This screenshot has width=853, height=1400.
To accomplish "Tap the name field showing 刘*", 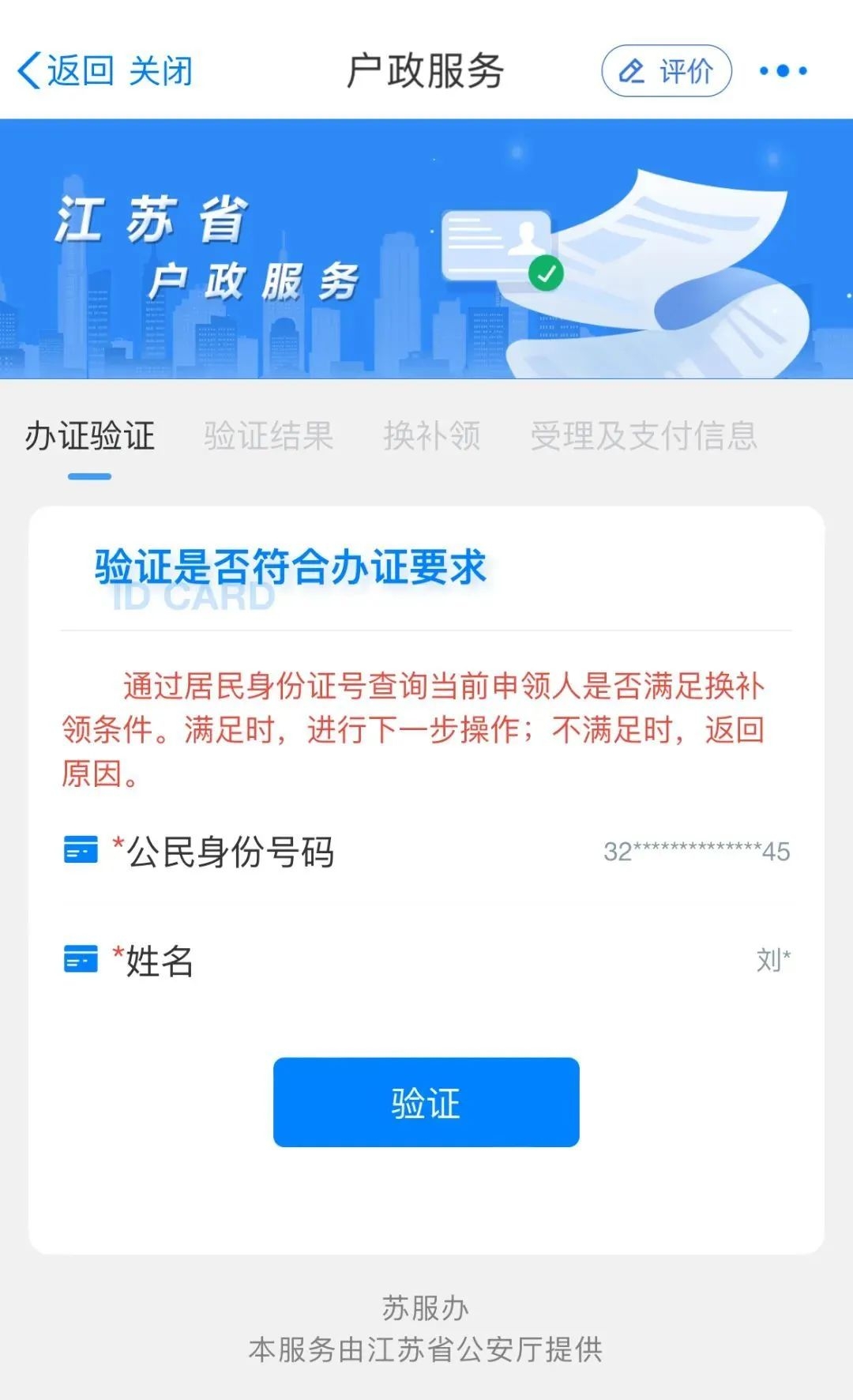I will [771, 958].
